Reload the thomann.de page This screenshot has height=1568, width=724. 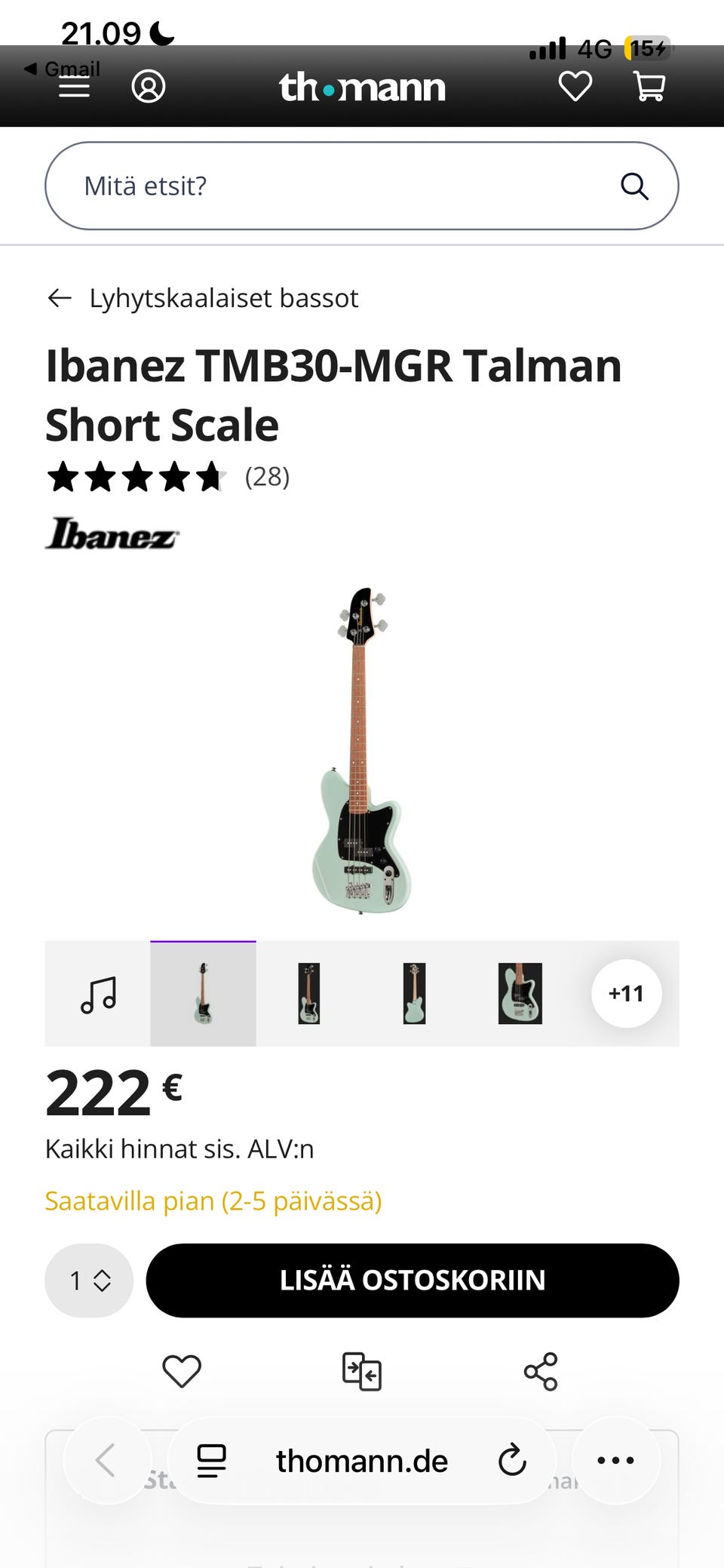pos(512,1461)
